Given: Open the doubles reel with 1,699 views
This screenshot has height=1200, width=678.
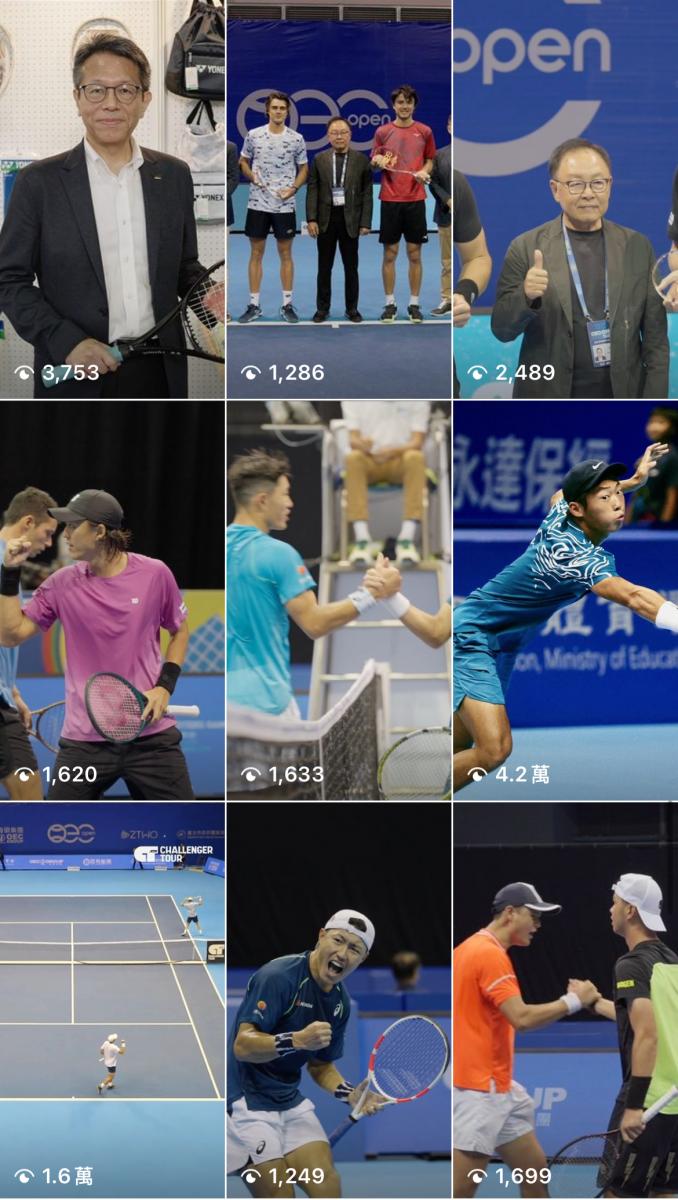Looking at the screenshot, I should 566,1000.
